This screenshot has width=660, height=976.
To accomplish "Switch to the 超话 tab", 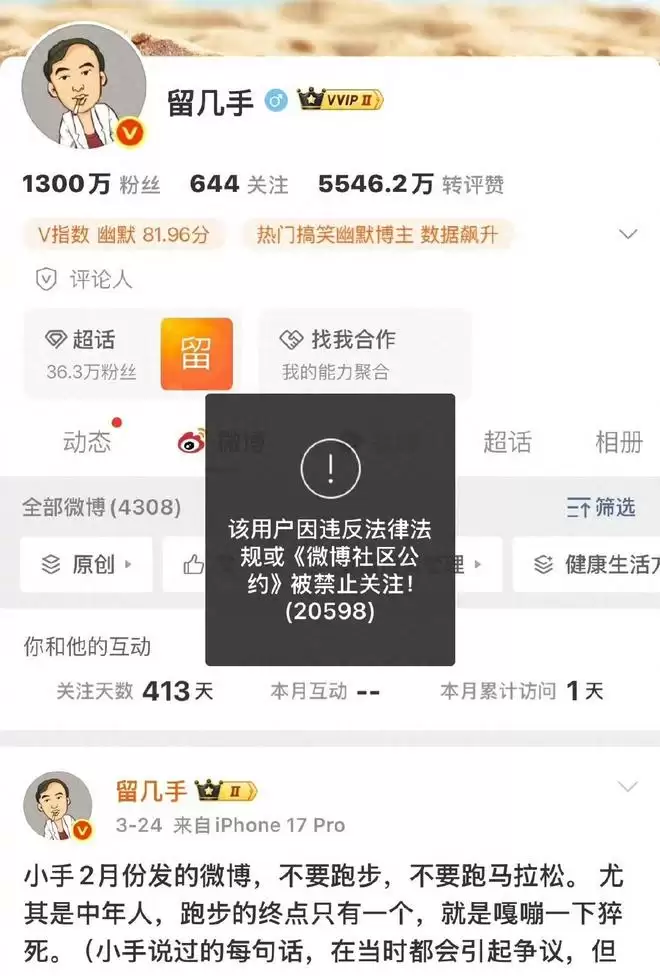I will [507, 442].
